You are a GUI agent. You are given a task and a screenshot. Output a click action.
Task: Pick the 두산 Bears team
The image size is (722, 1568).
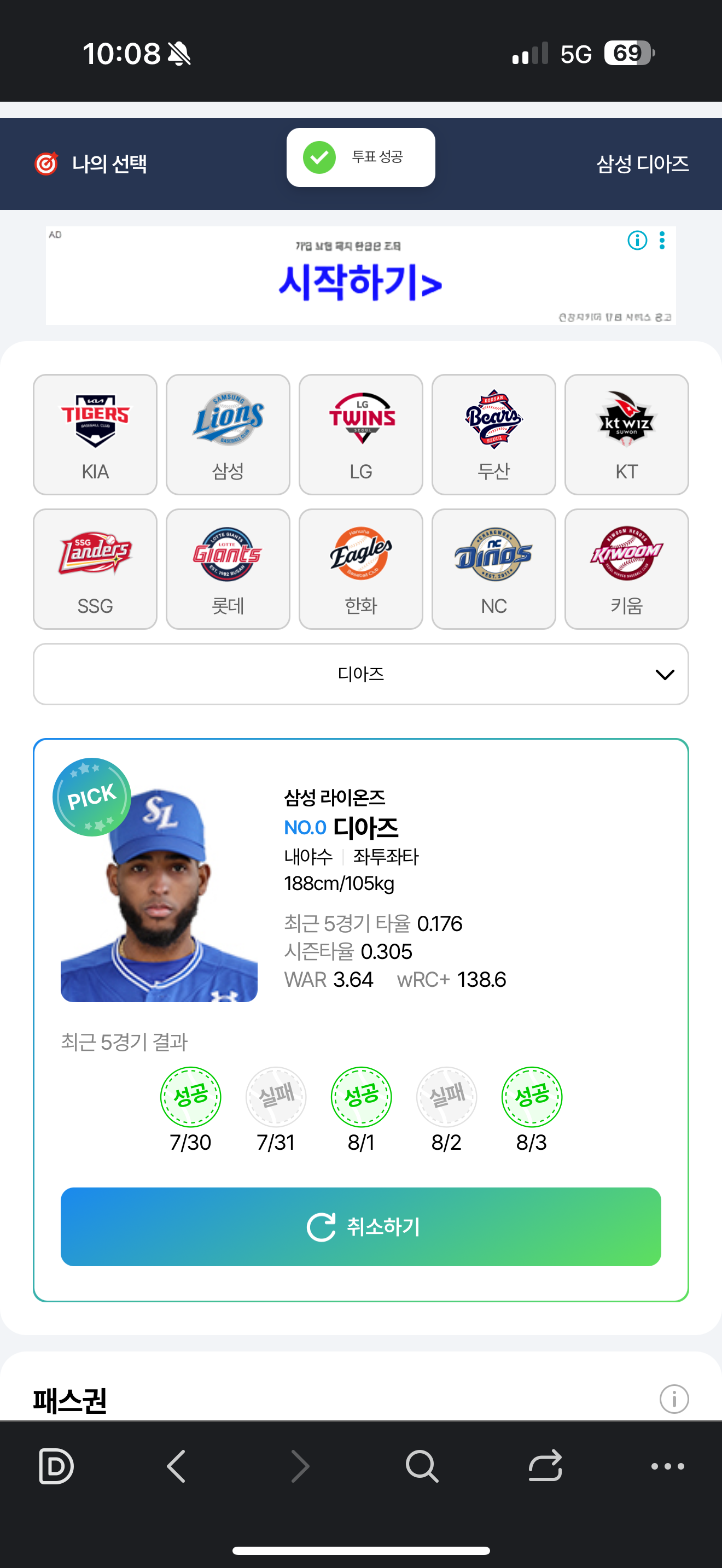(493, 434)
